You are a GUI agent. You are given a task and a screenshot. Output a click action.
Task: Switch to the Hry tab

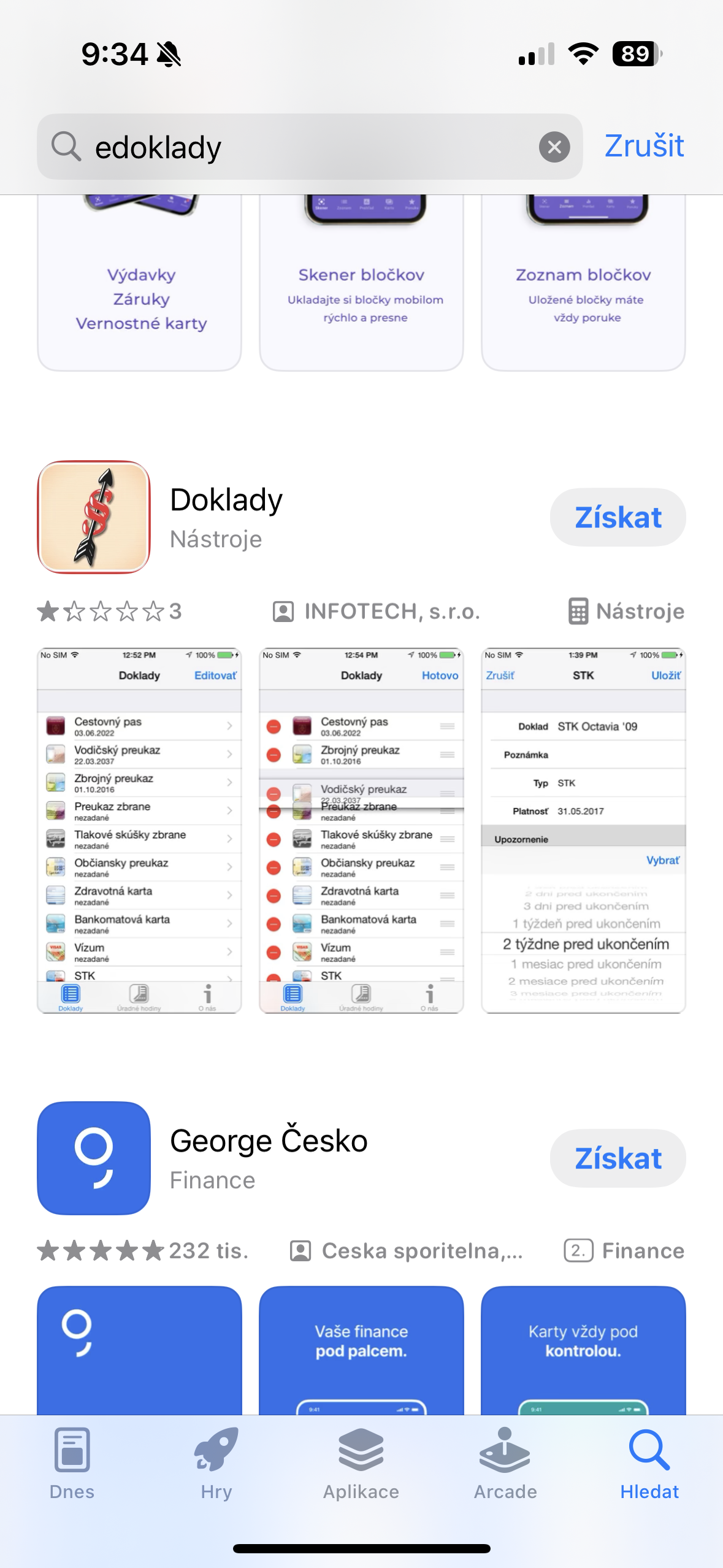(216, 1464)
